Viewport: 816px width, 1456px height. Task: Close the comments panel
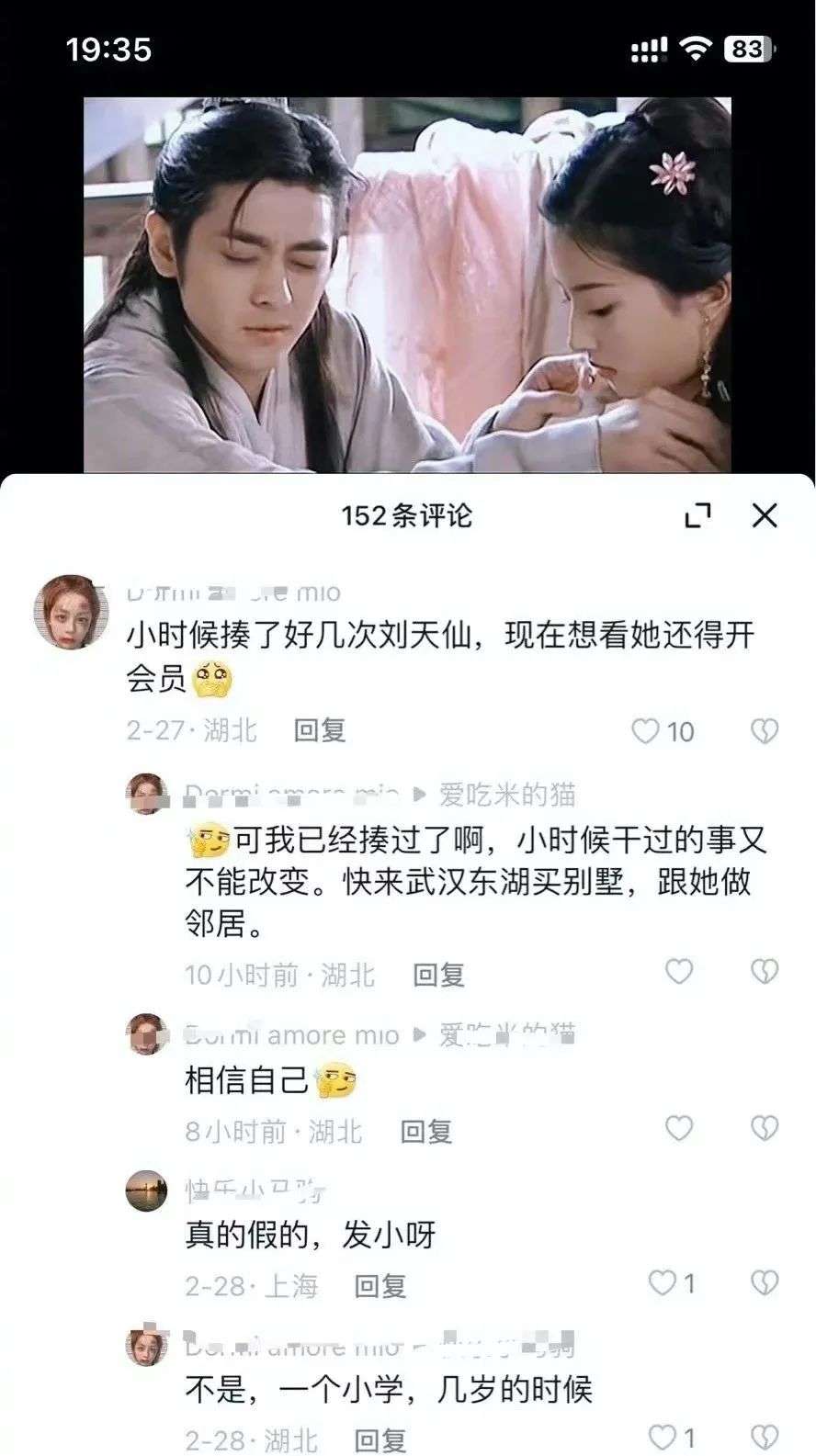765,515
